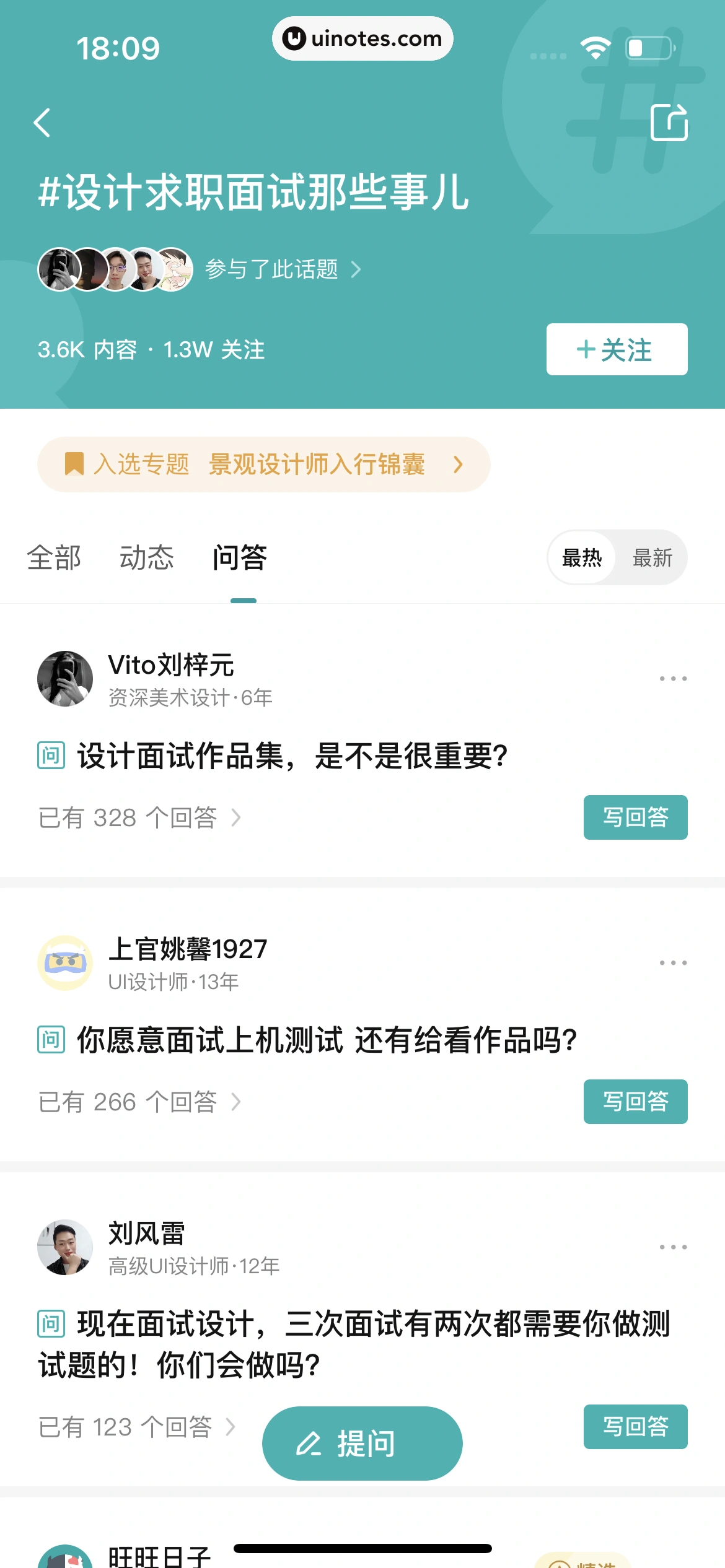The height and width of the screenshot is (1568, 725).
Task: Click the bookmark icon beside 入选专题
Action: point(74,464)
